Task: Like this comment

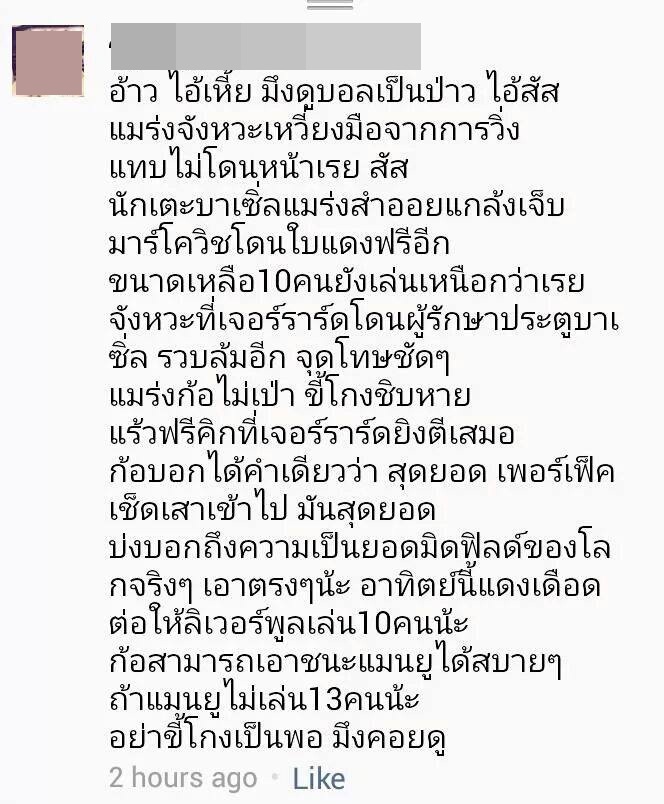Action: [x=318, y=777]
